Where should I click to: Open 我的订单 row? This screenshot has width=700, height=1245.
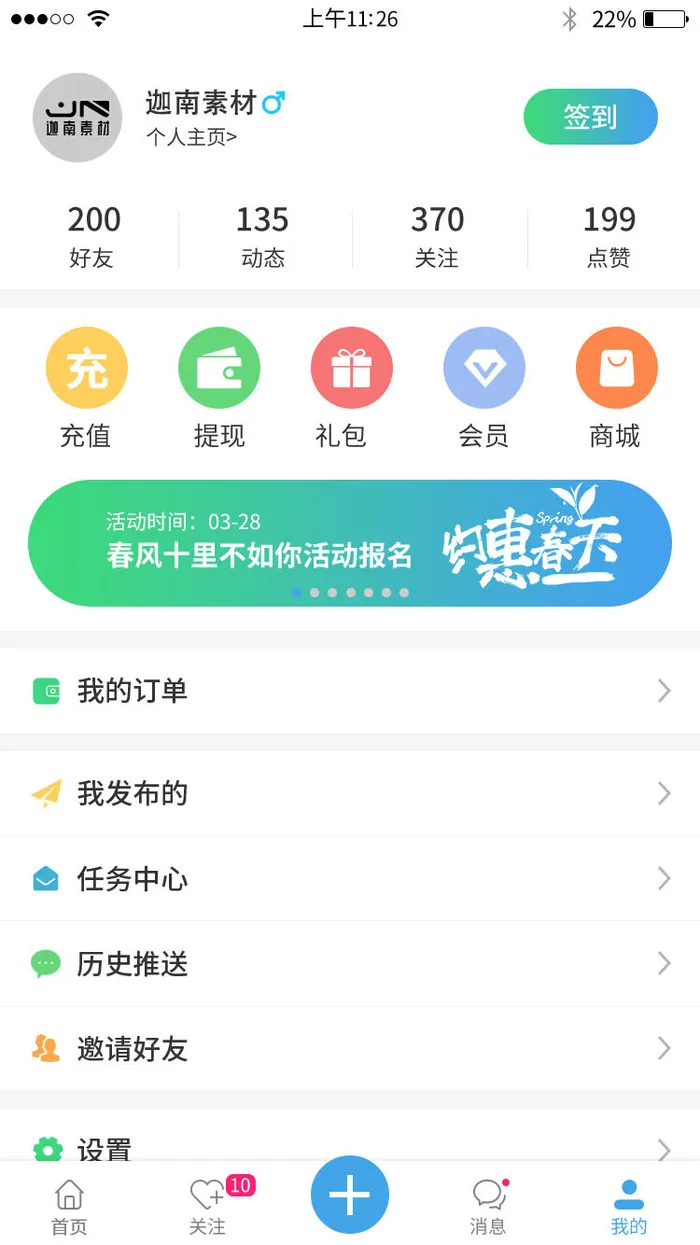[349, 691]
